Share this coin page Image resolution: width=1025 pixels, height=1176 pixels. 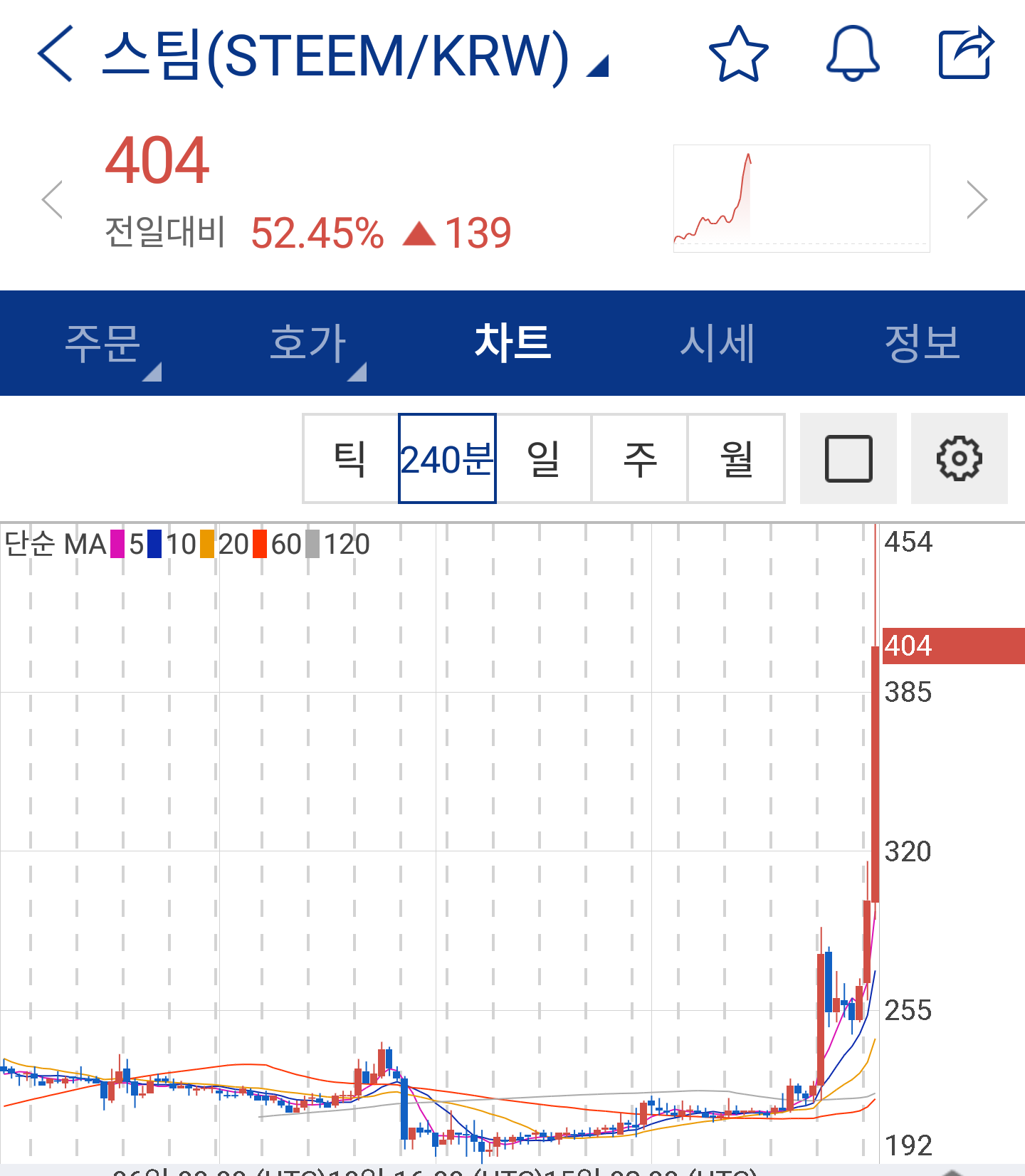pyautogui.click(x=965, y=53)
